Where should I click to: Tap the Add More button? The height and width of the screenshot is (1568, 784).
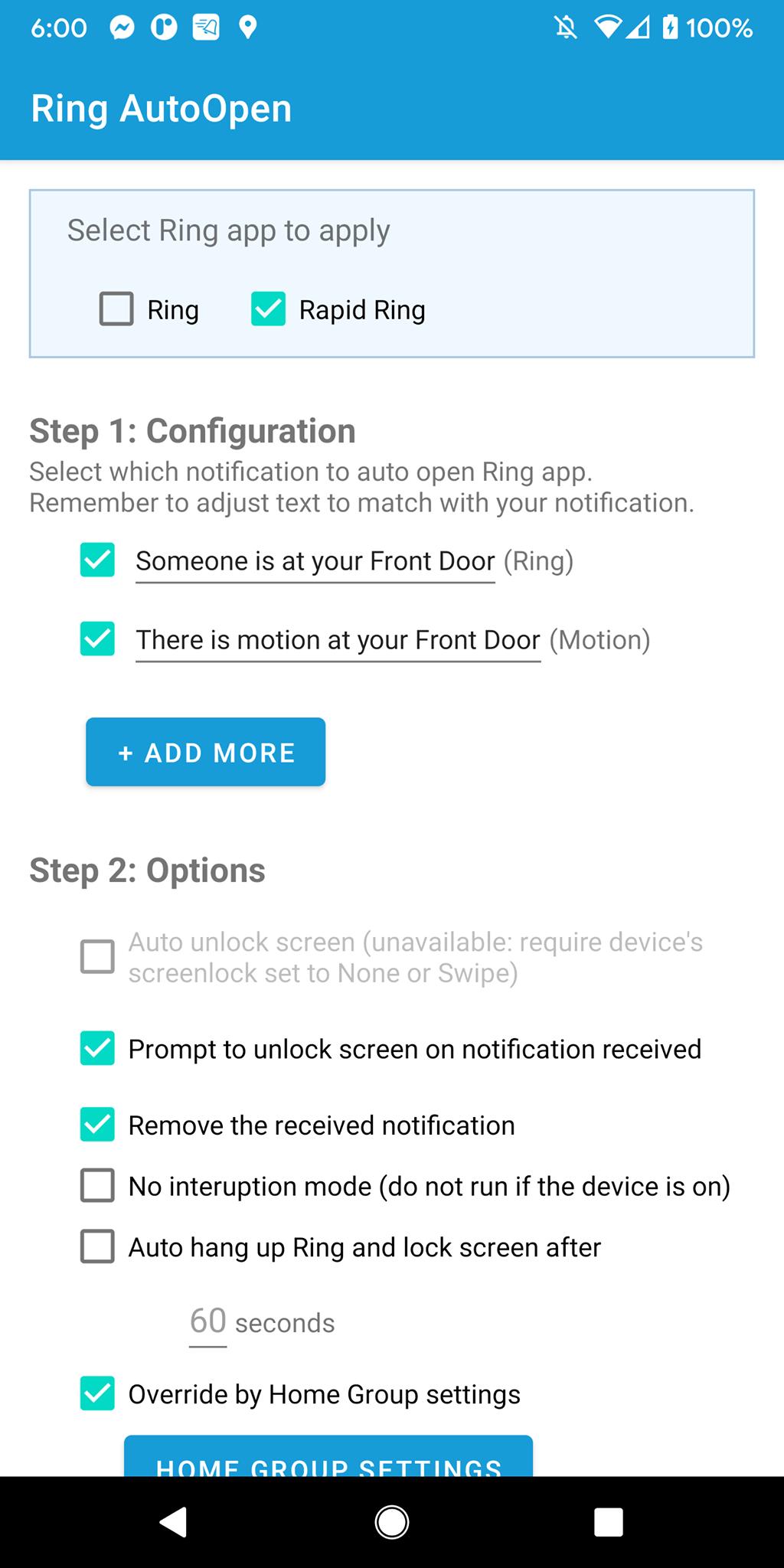pyautogui.click(x=205, y=752)
